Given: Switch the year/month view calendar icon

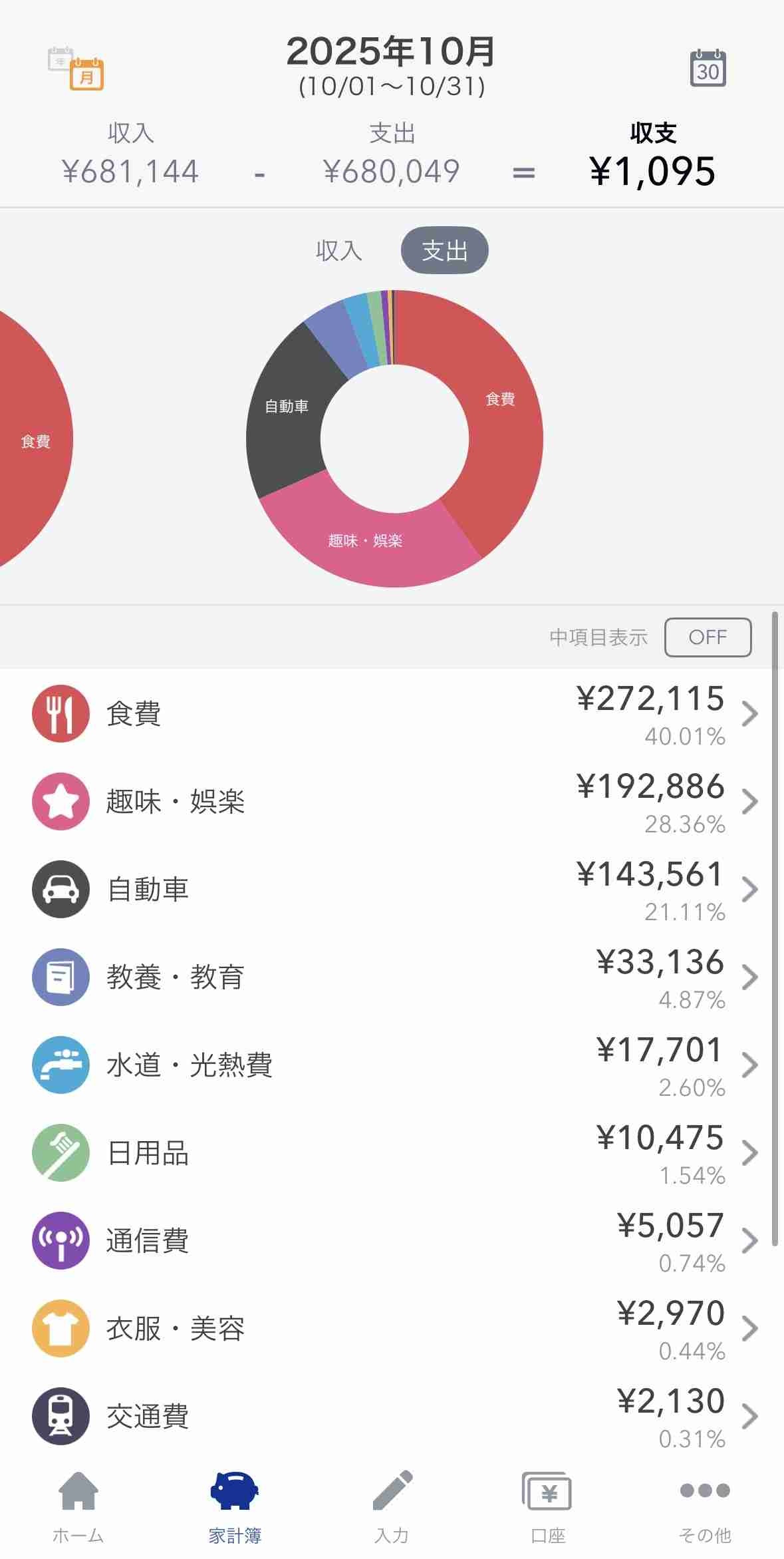Looking at the screenshot, I should 76,69.
